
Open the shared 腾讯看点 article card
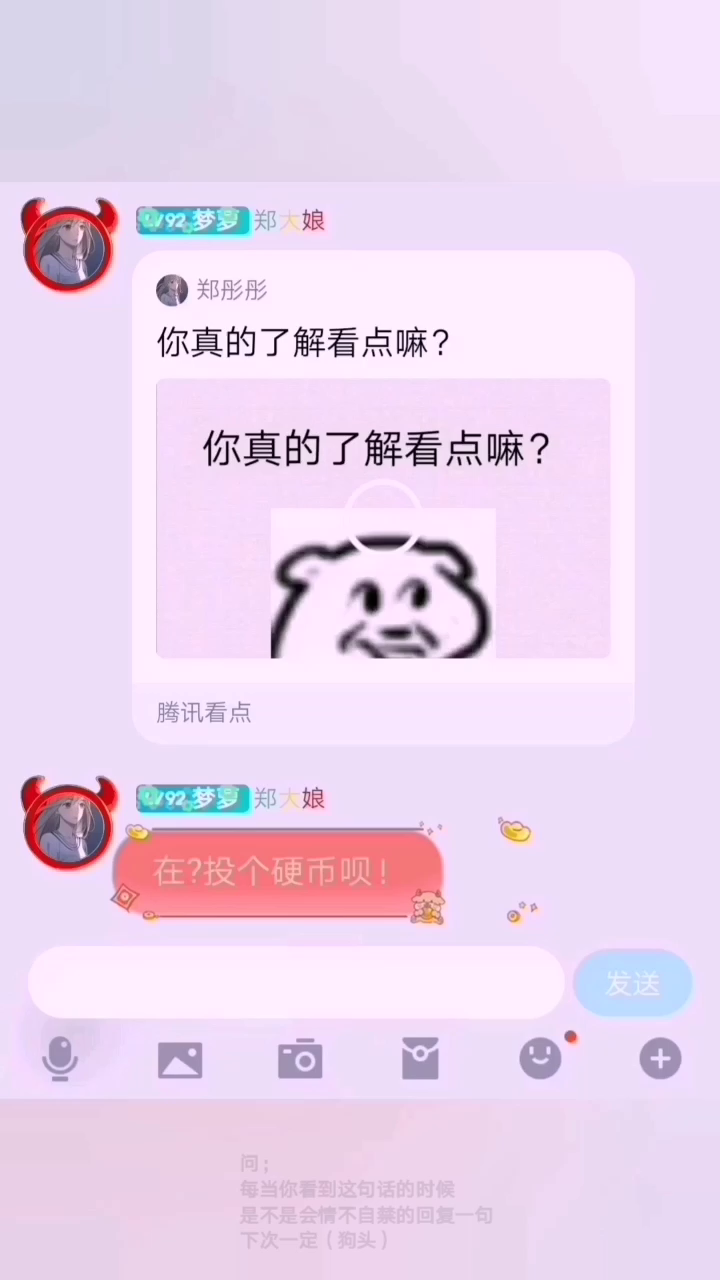coord(383,497)
